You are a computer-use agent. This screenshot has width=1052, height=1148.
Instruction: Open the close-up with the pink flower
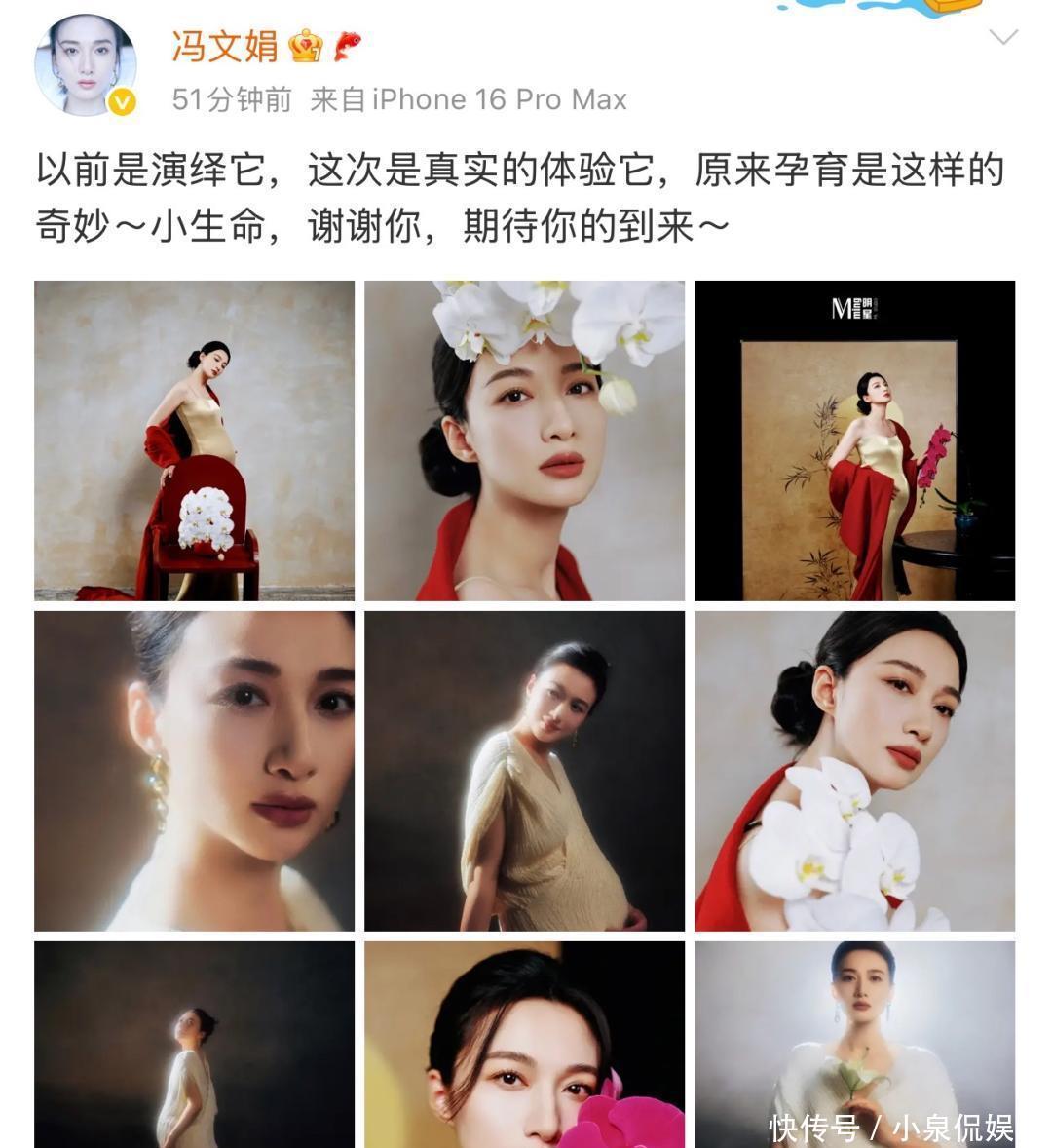coord(524,1045)
